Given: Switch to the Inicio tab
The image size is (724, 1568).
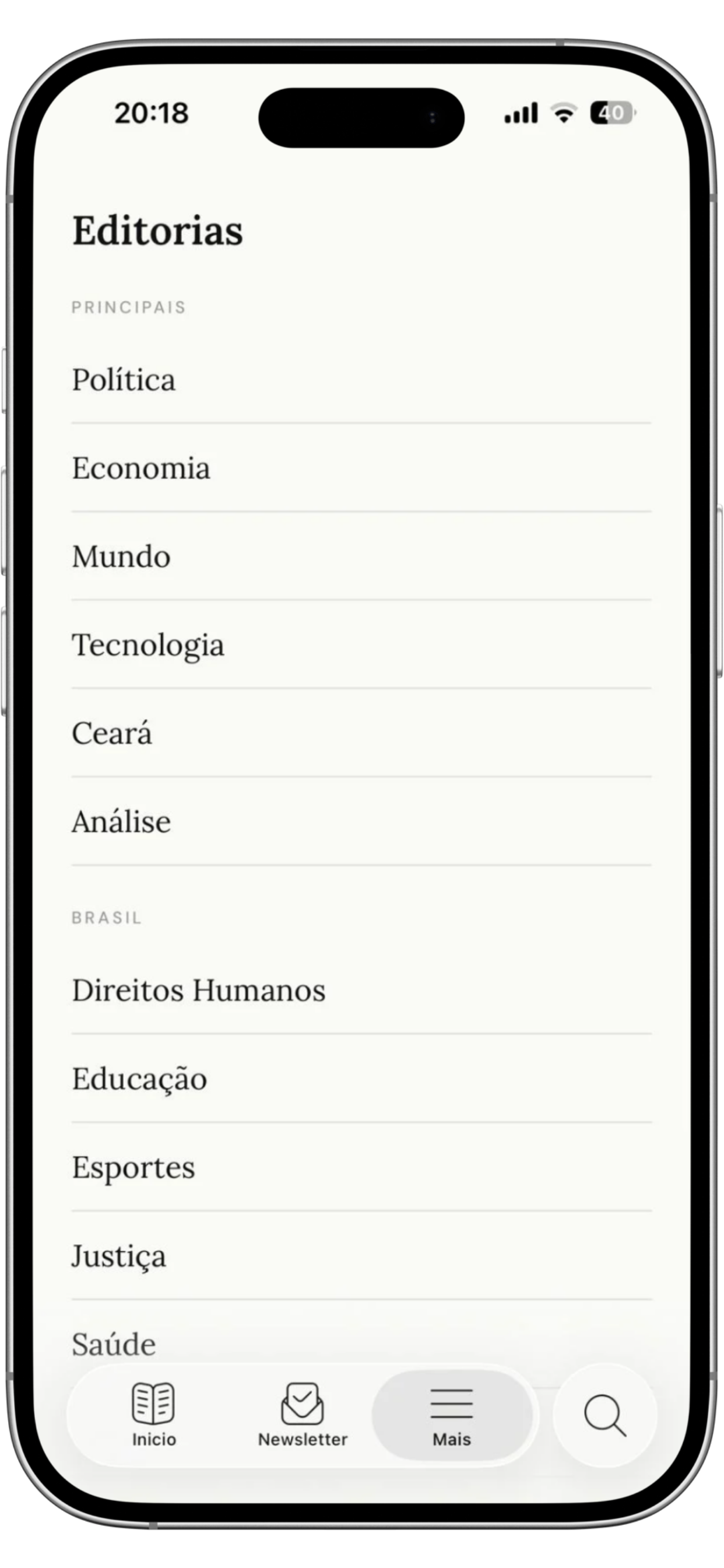Looking at the screenshot, I should [x=153, y=1438].
